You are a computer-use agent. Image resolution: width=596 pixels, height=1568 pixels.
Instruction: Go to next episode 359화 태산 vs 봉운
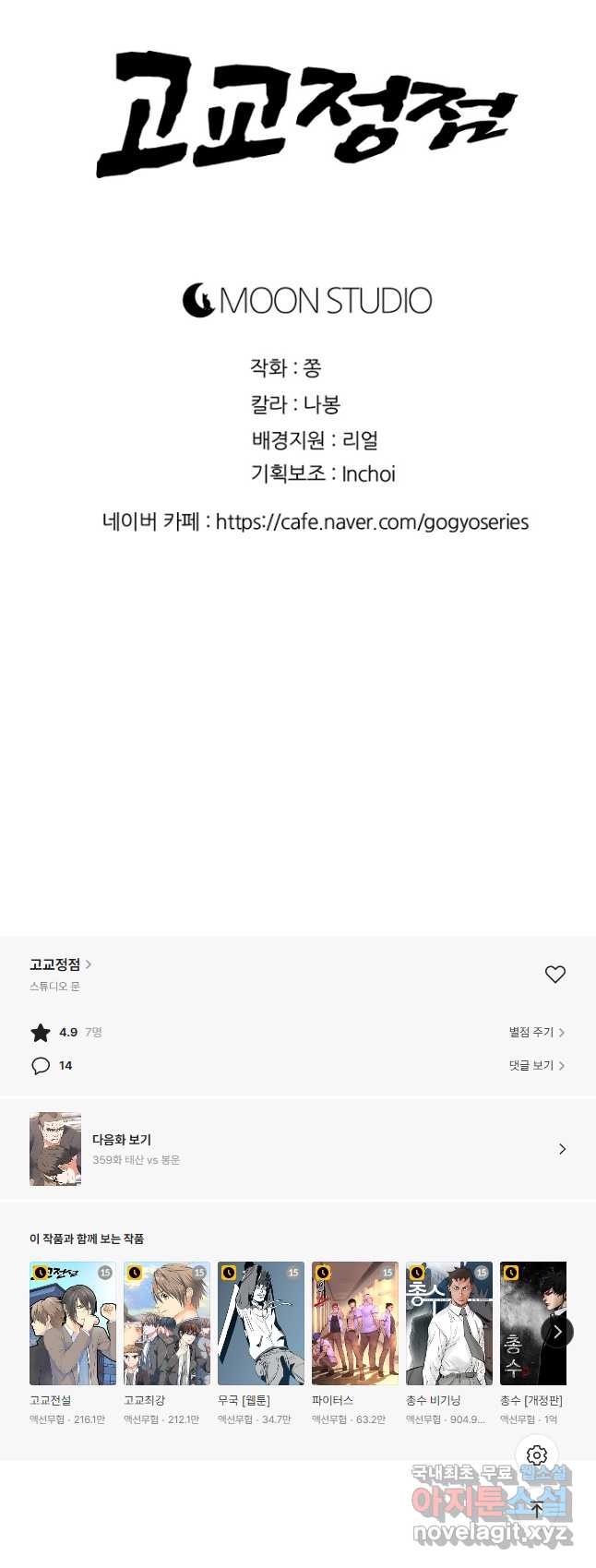[x=297, y=1149]
